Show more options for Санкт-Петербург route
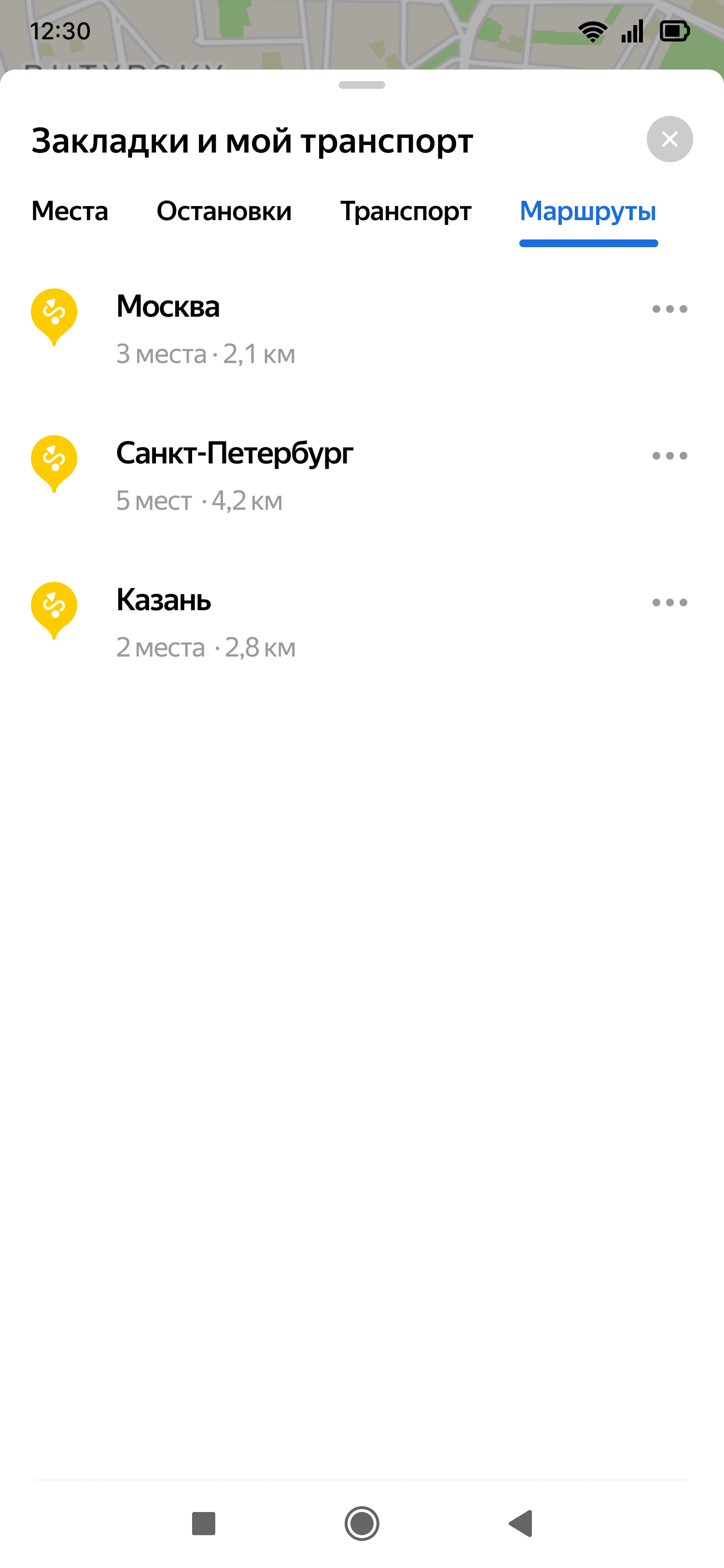 669,456
